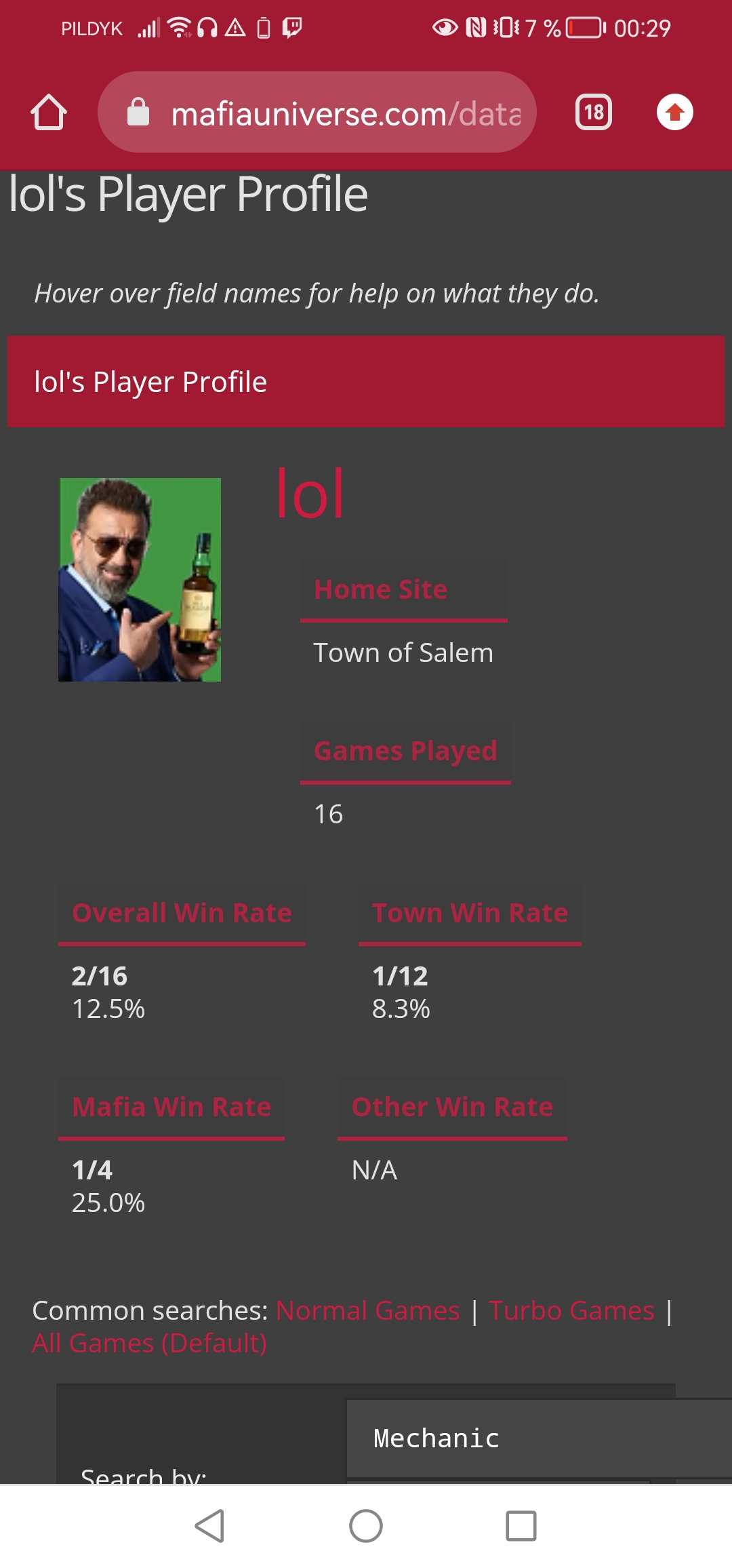Go back using the system back button

point(209,1526)
